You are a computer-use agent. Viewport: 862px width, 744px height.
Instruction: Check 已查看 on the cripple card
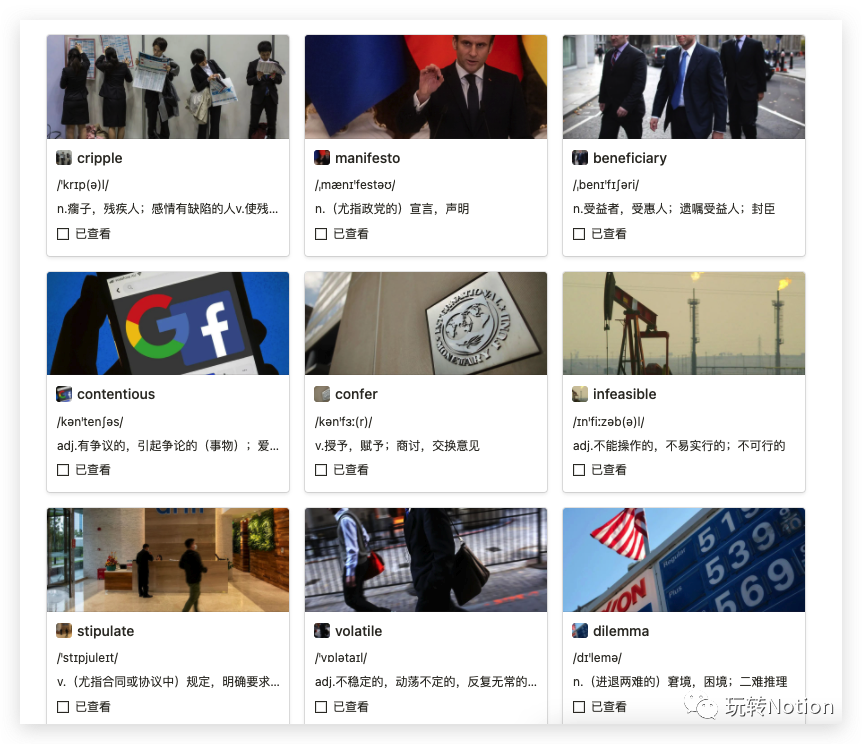coord(63,234)
